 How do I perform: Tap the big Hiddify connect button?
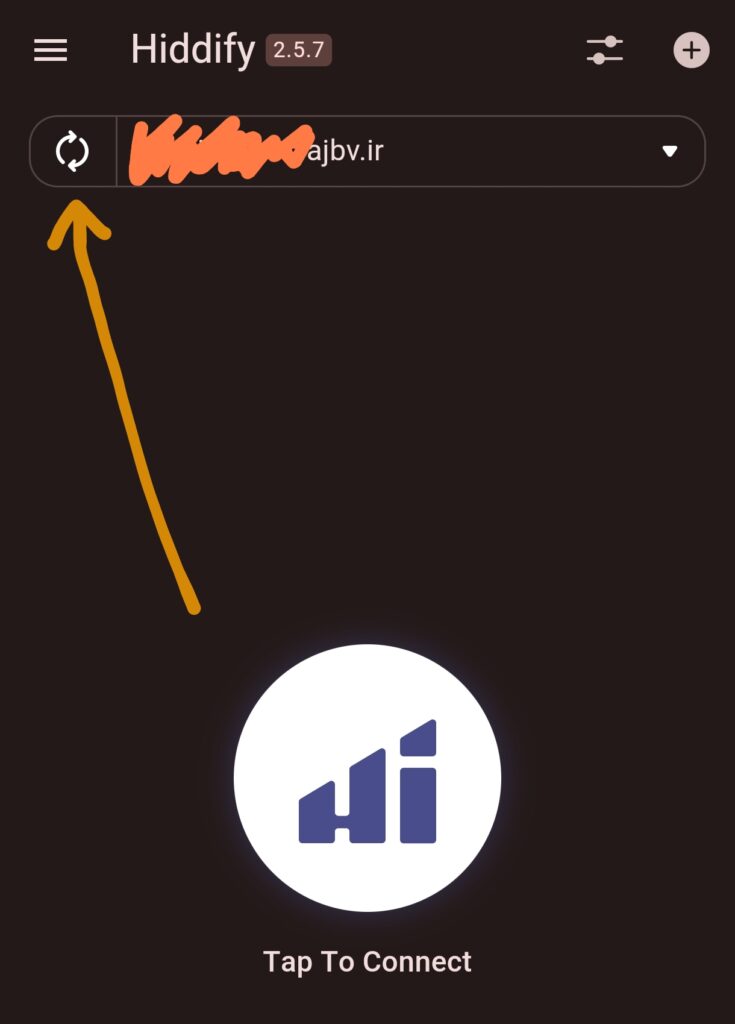coord(367,778)
